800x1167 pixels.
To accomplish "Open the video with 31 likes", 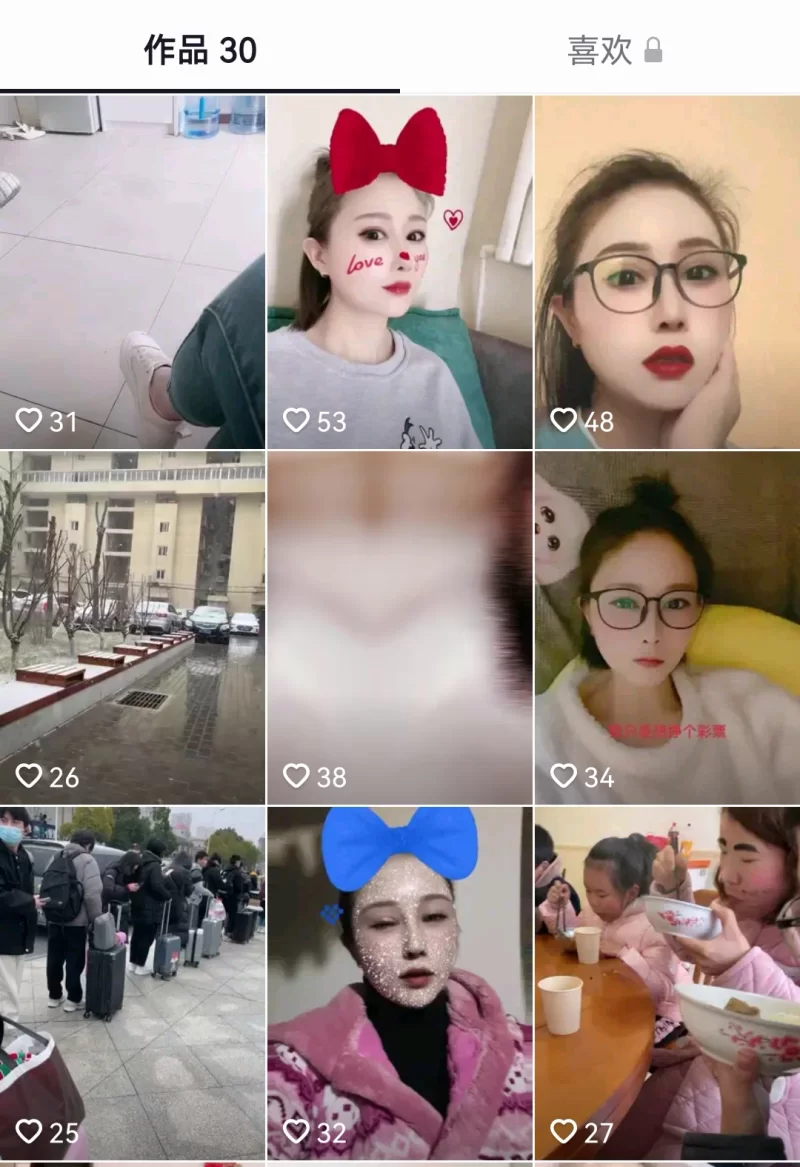I will [x=132, y=272].
